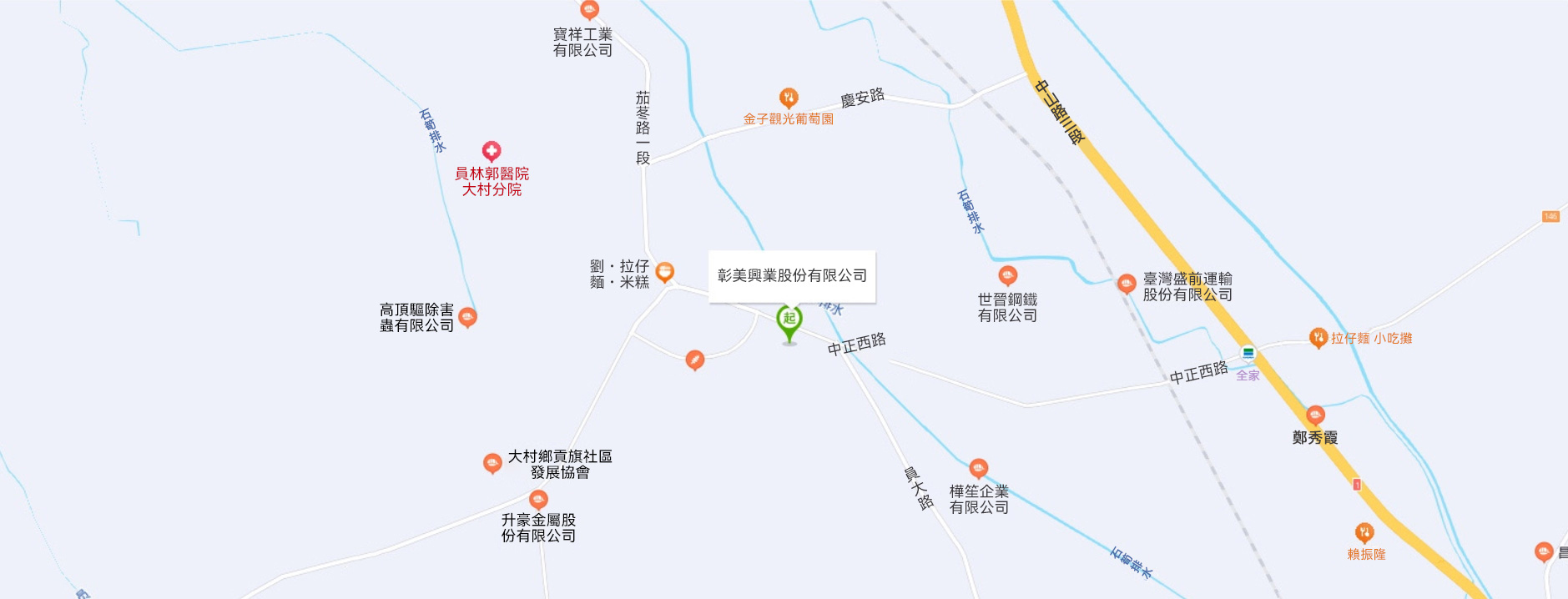Screen dimensions: 1568x599
Task: Open the 大村鄉貢旗社區發展協會 pin
Action: [x=493, y=463]
